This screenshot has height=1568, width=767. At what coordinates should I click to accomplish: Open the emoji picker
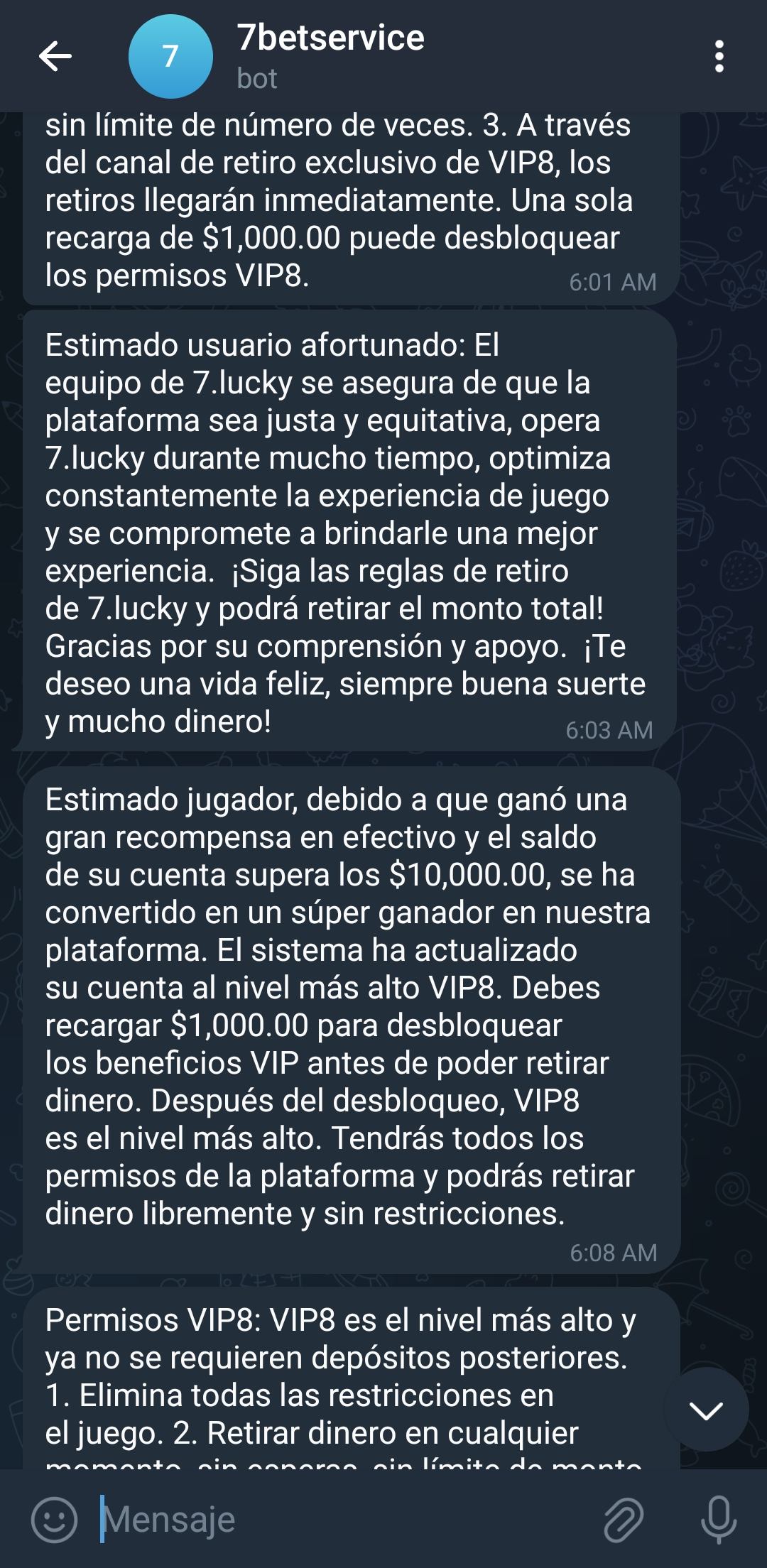click(54, 1520)
